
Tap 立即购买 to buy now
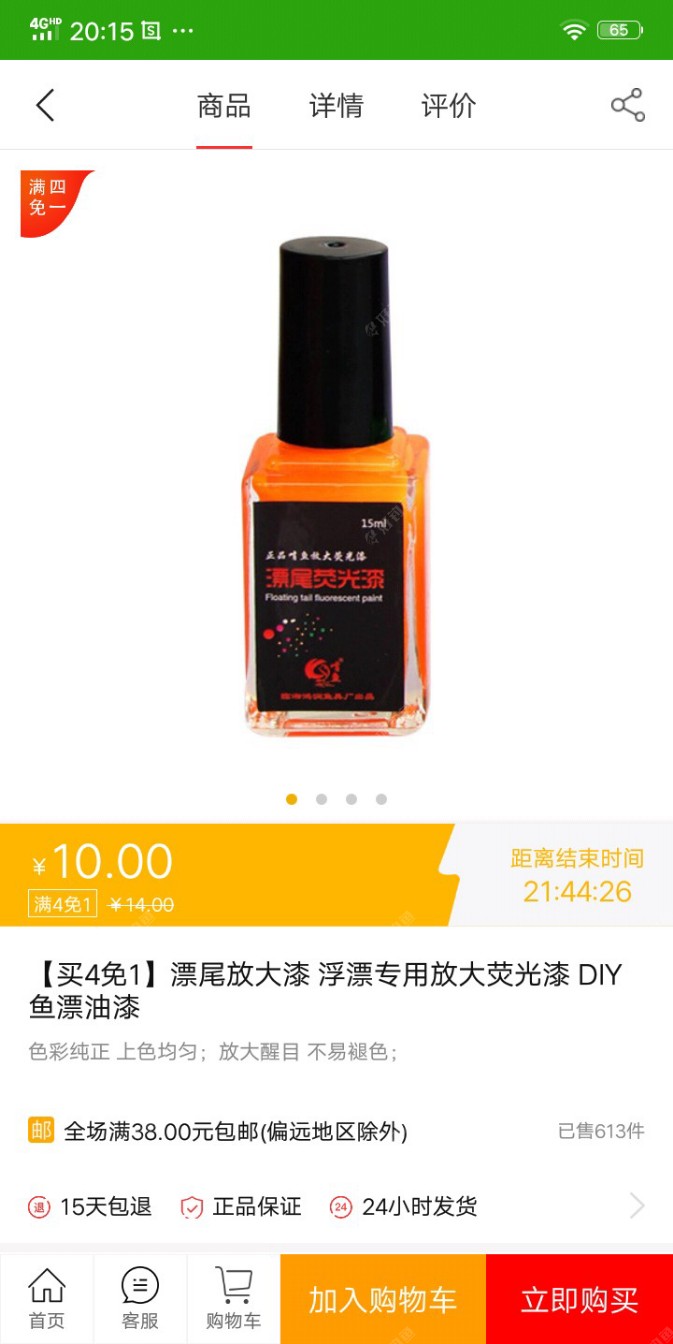(x=579, y=1299)
